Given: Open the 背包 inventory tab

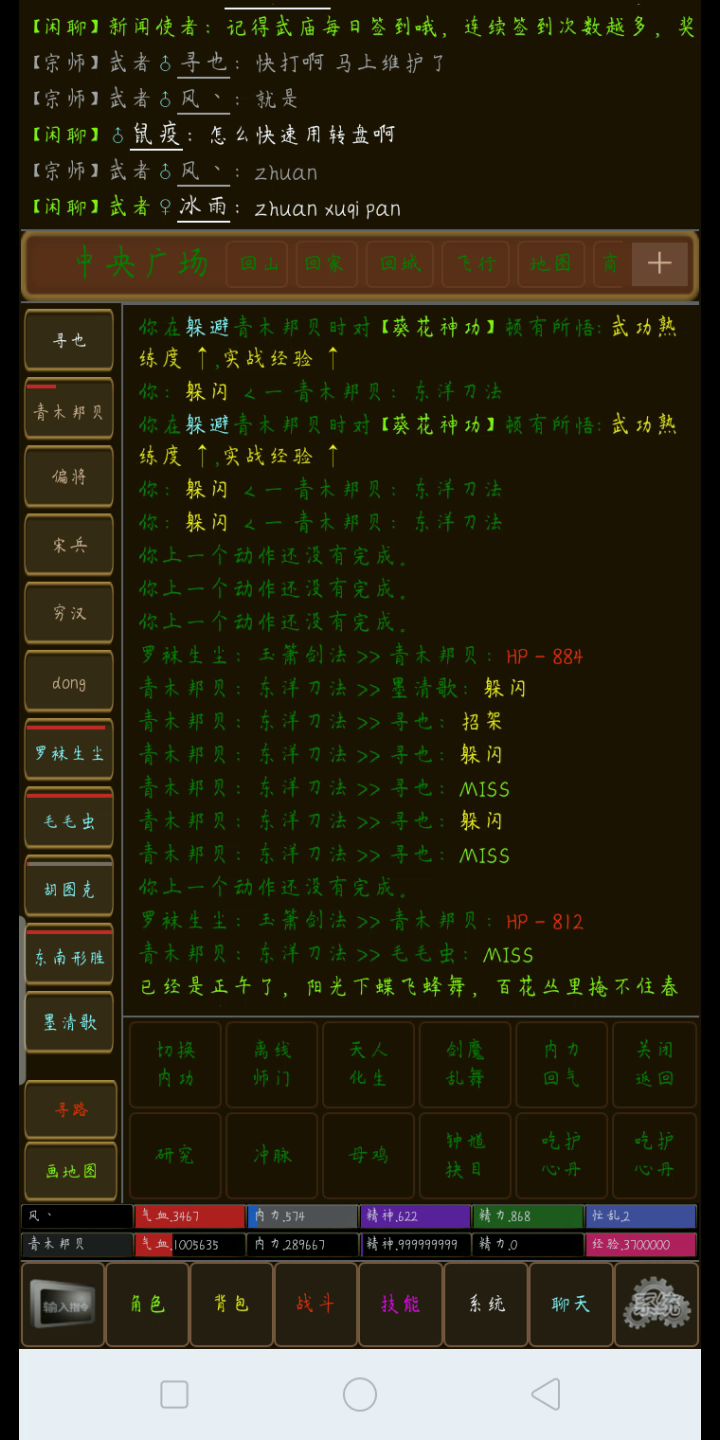Looking at the screenshot, I should (231, 1304).
